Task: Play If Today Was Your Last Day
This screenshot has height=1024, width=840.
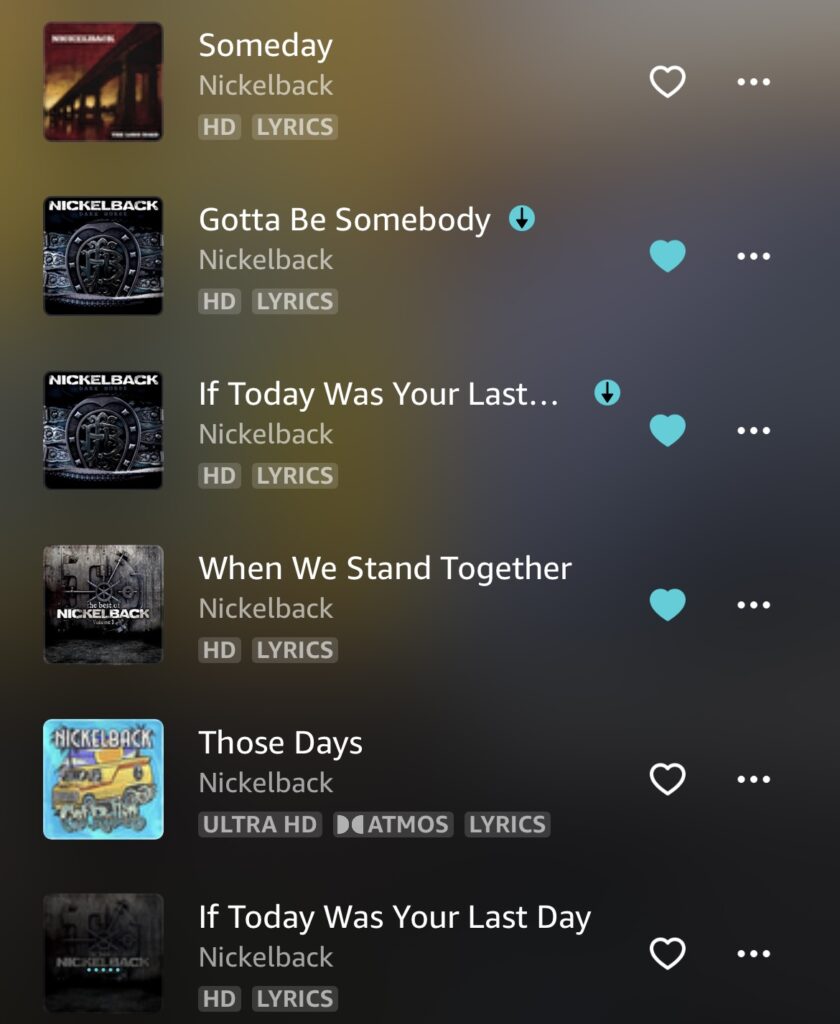Action: tap(394, 918)
